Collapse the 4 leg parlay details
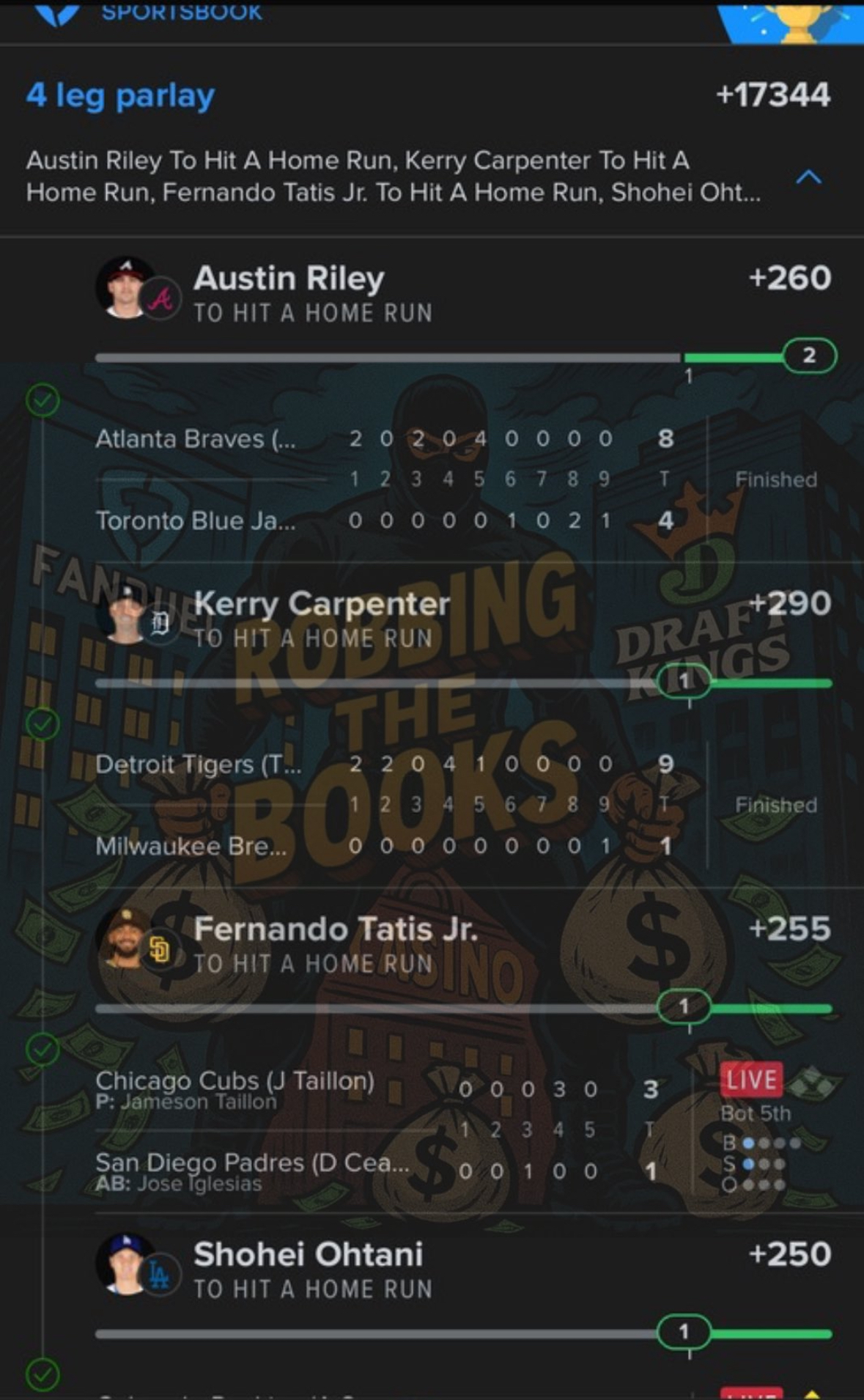 pyautogui.click(x=808, y=177)
